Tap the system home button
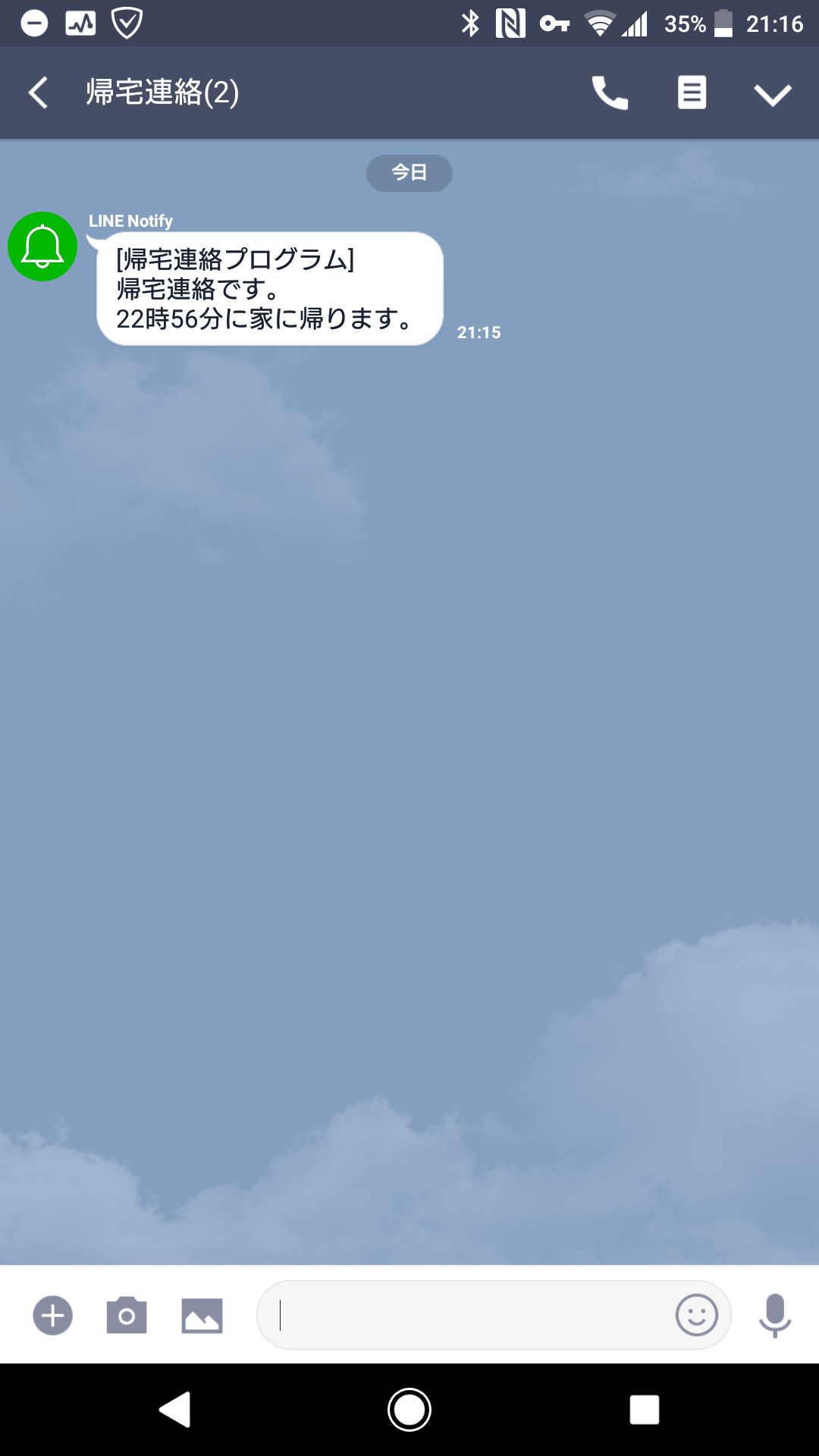The image size is (819, 1456). point(409,1410)
